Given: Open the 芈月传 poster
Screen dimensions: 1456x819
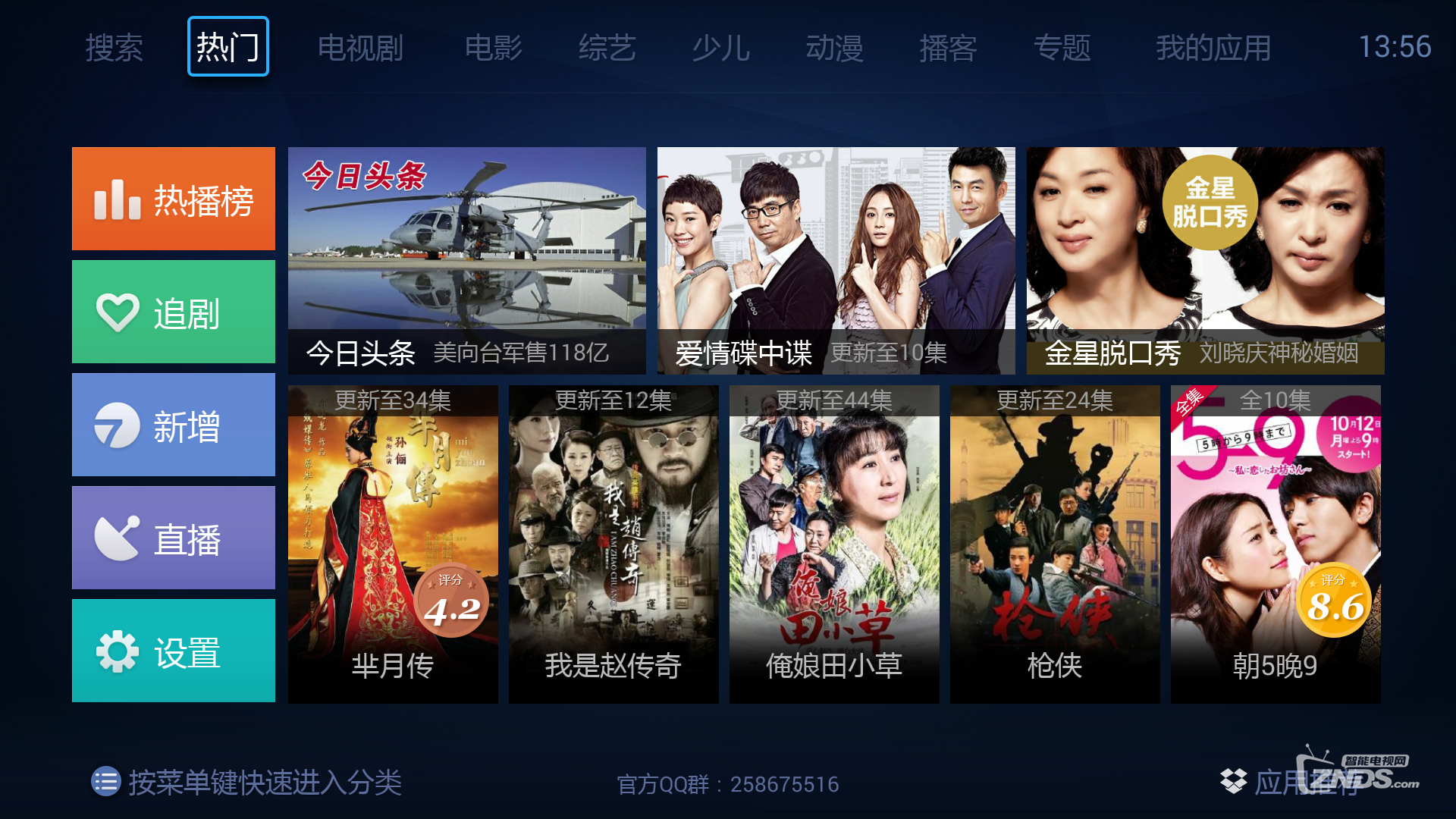Looking at the screenshot, I should coord(393,544).
